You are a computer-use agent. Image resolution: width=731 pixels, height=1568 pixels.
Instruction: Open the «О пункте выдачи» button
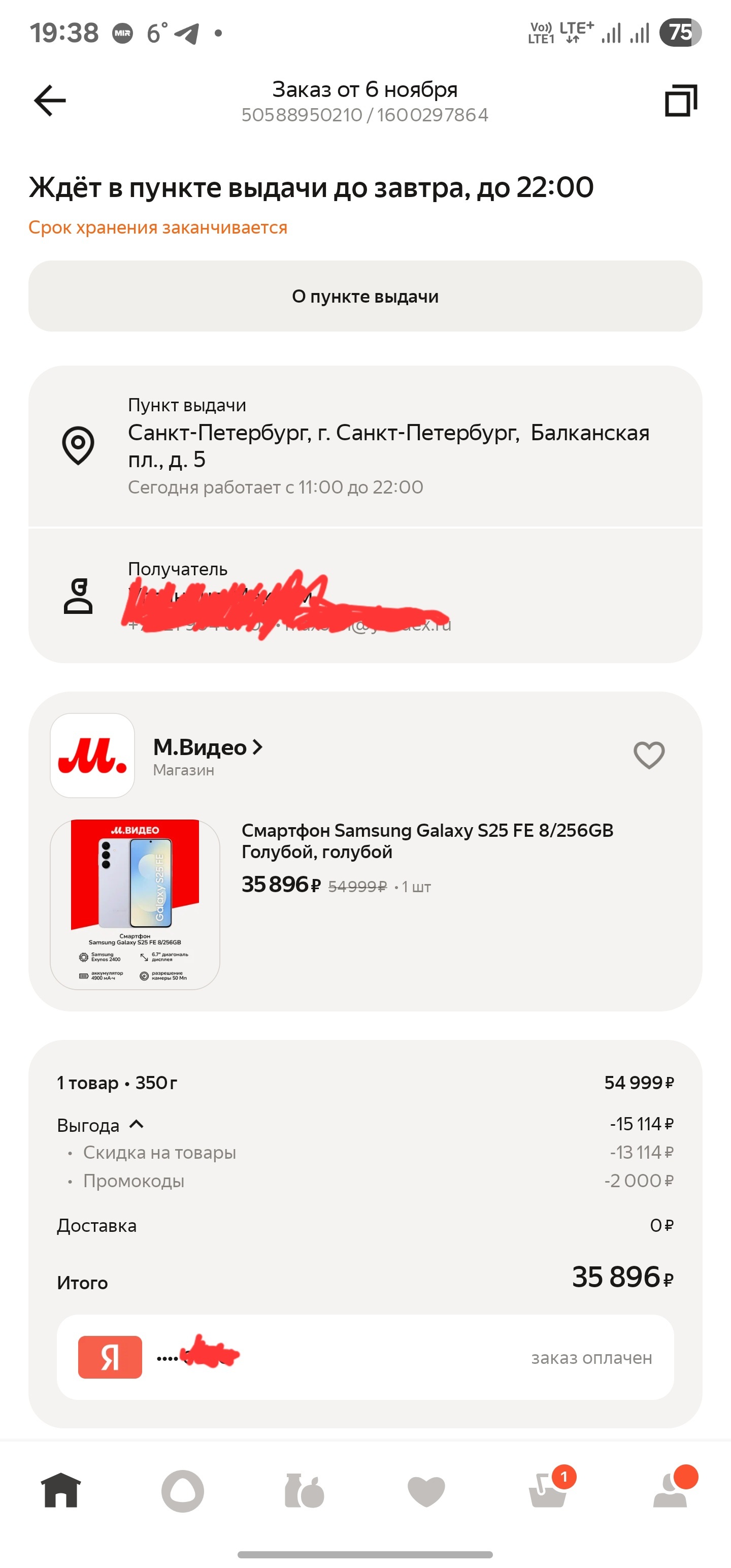click(365, 297)
